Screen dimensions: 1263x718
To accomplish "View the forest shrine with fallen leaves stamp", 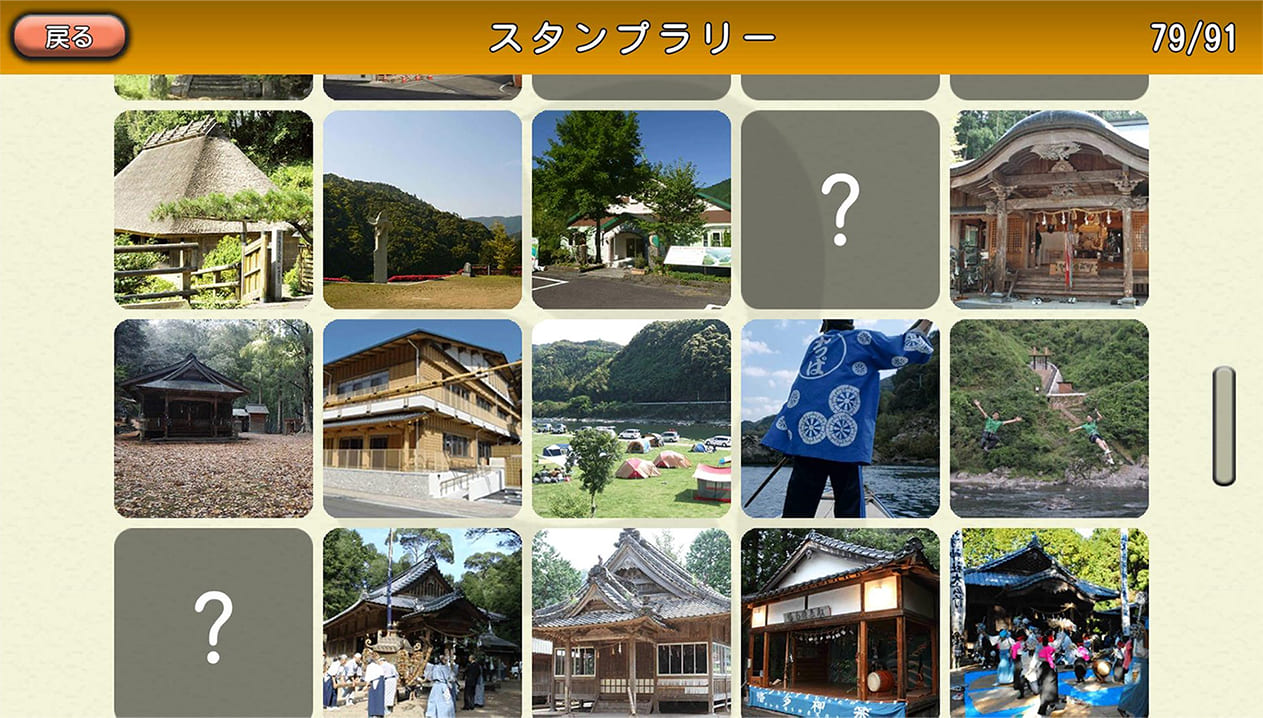I will pos(213,418).
